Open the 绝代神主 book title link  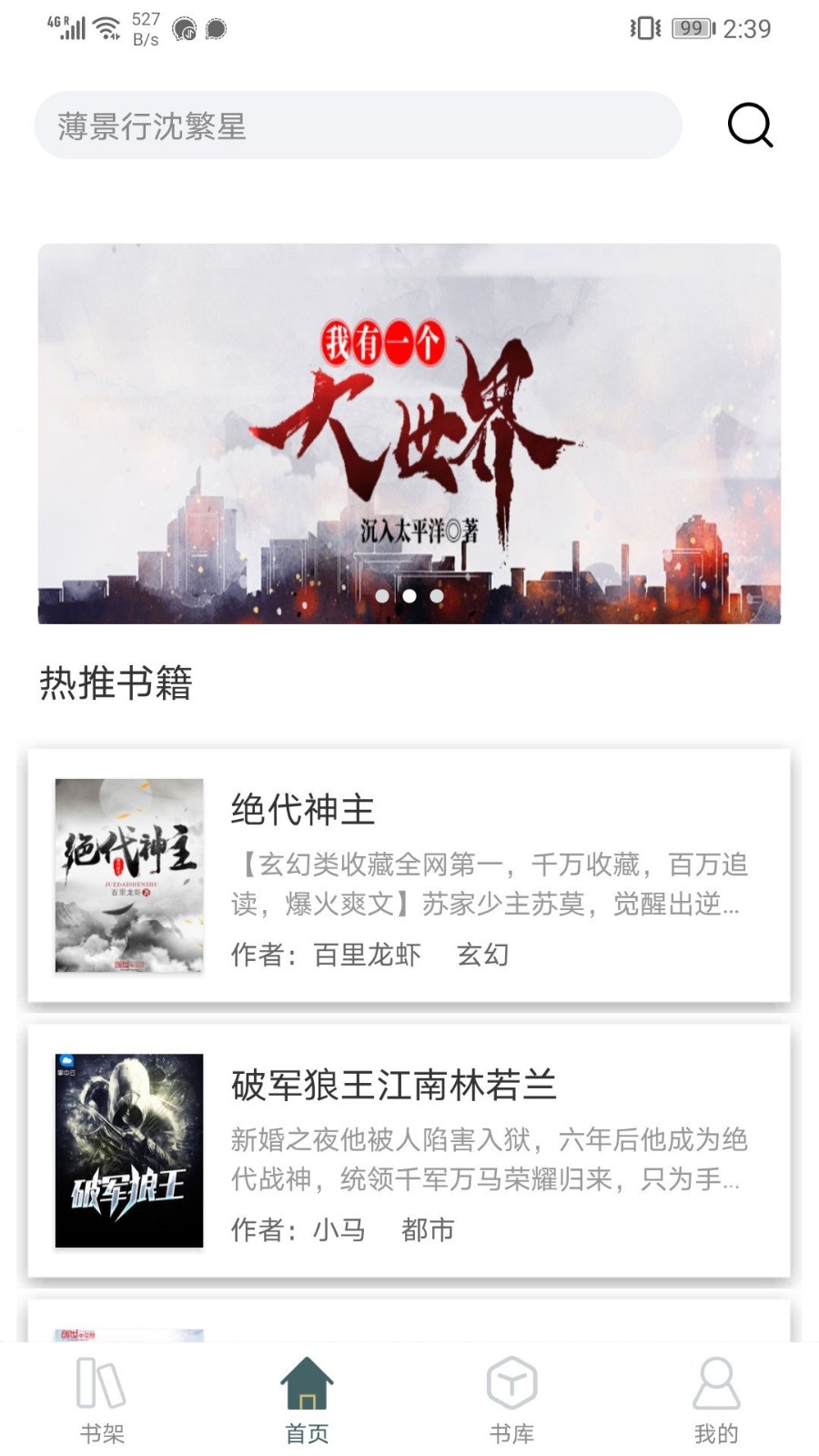[x=304, y=810]
